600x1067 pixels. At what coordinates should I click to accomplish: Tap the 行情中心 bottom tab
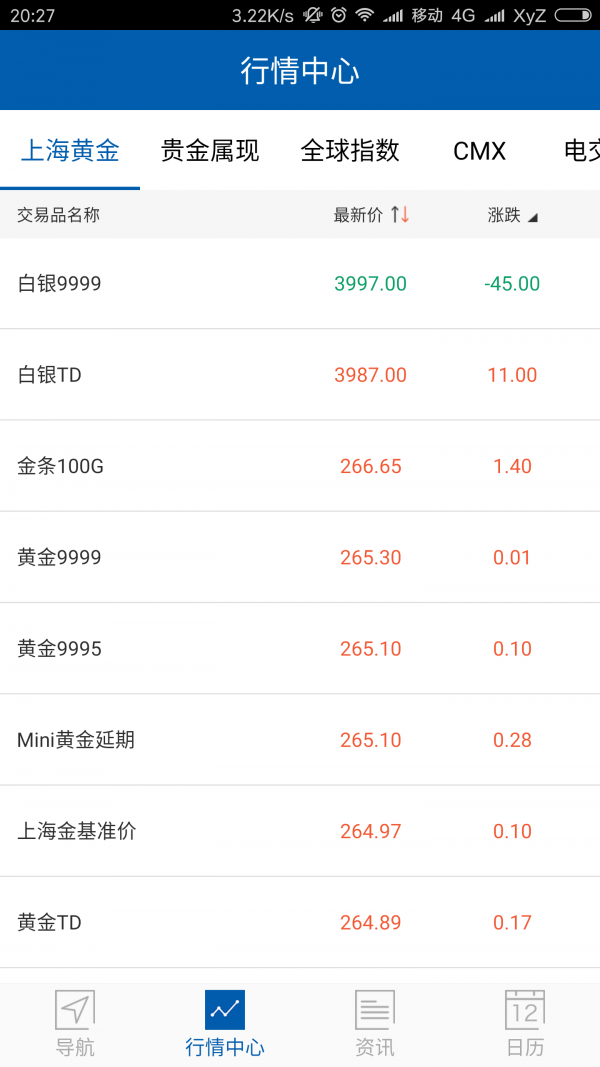click(225, 1024)
